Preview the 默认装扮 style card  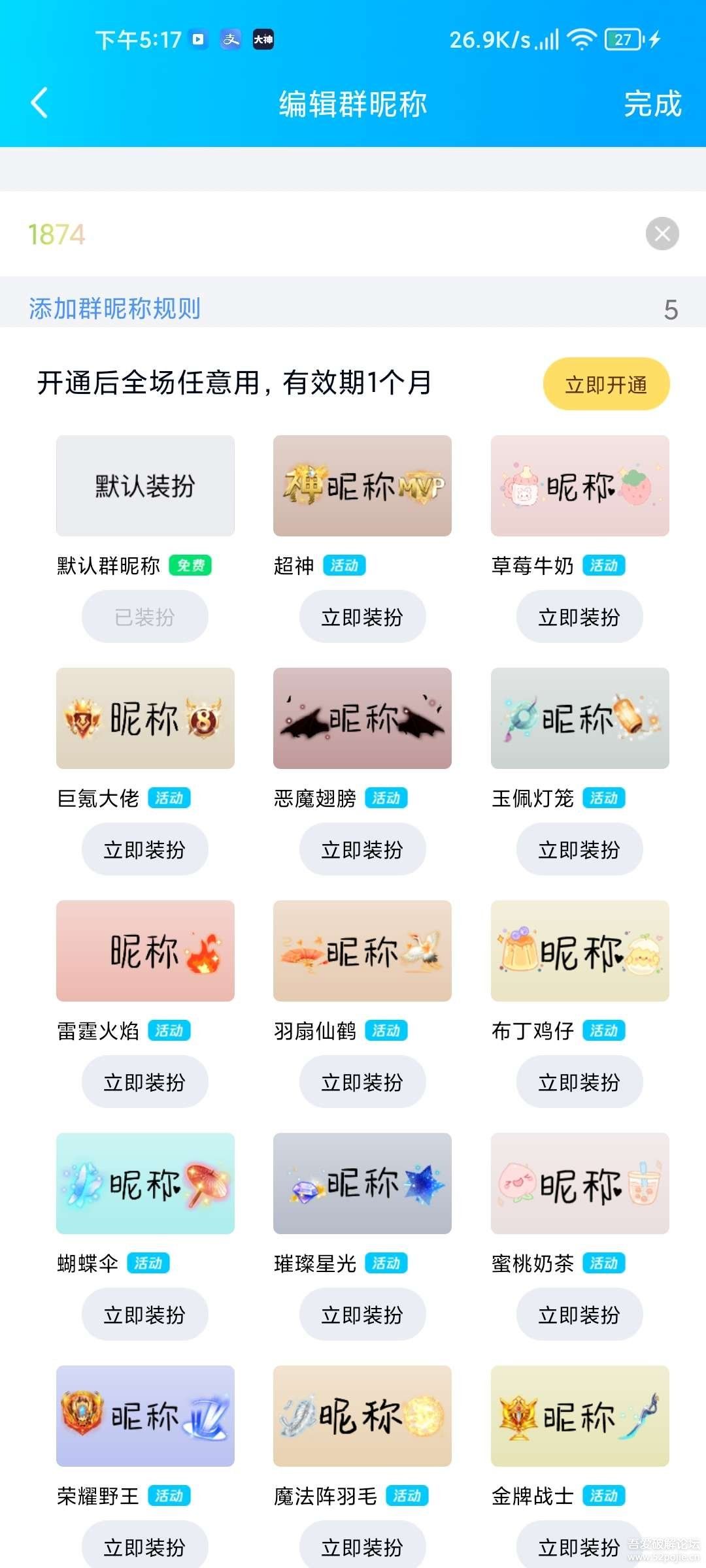click(145, 486)
